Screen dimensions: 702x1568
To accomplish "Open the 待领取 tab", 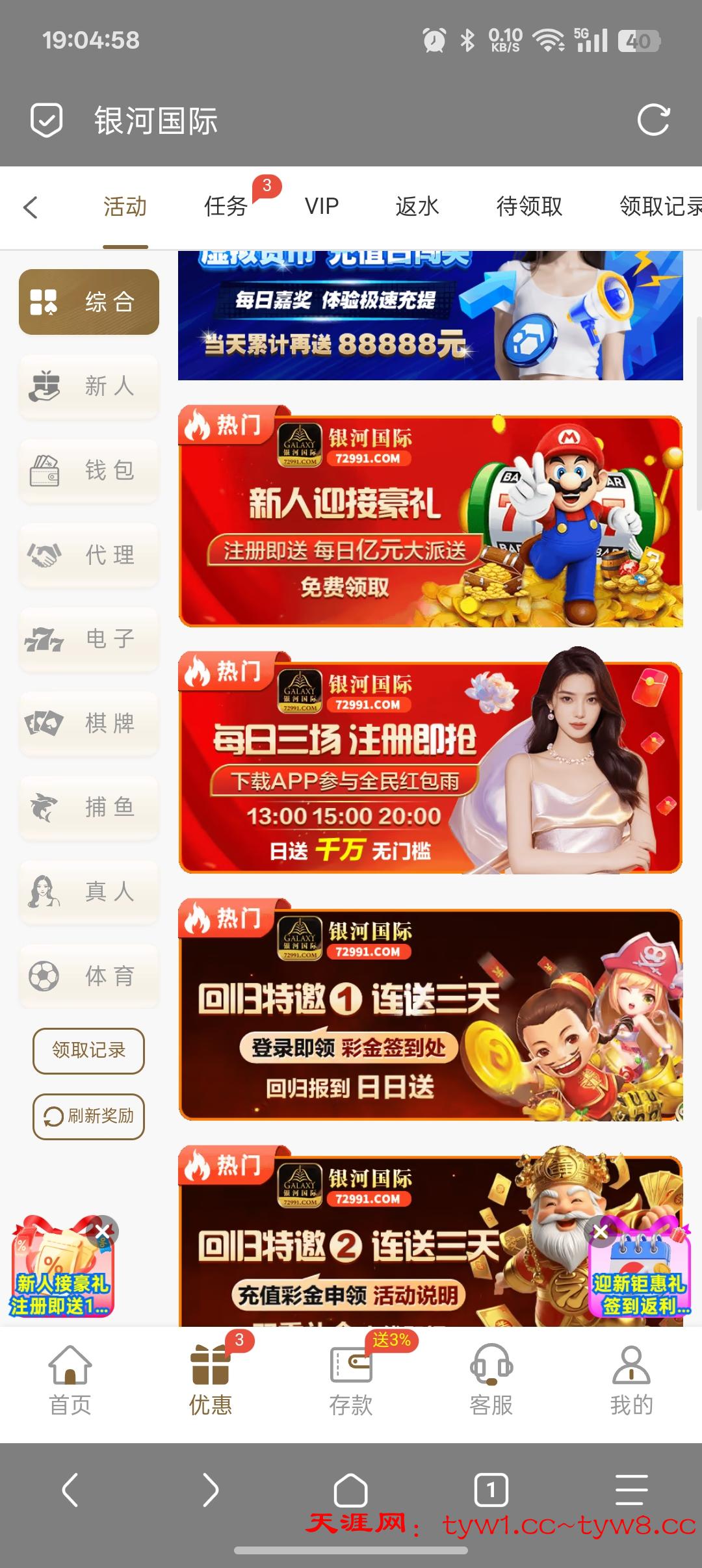I will coord(529,207).
